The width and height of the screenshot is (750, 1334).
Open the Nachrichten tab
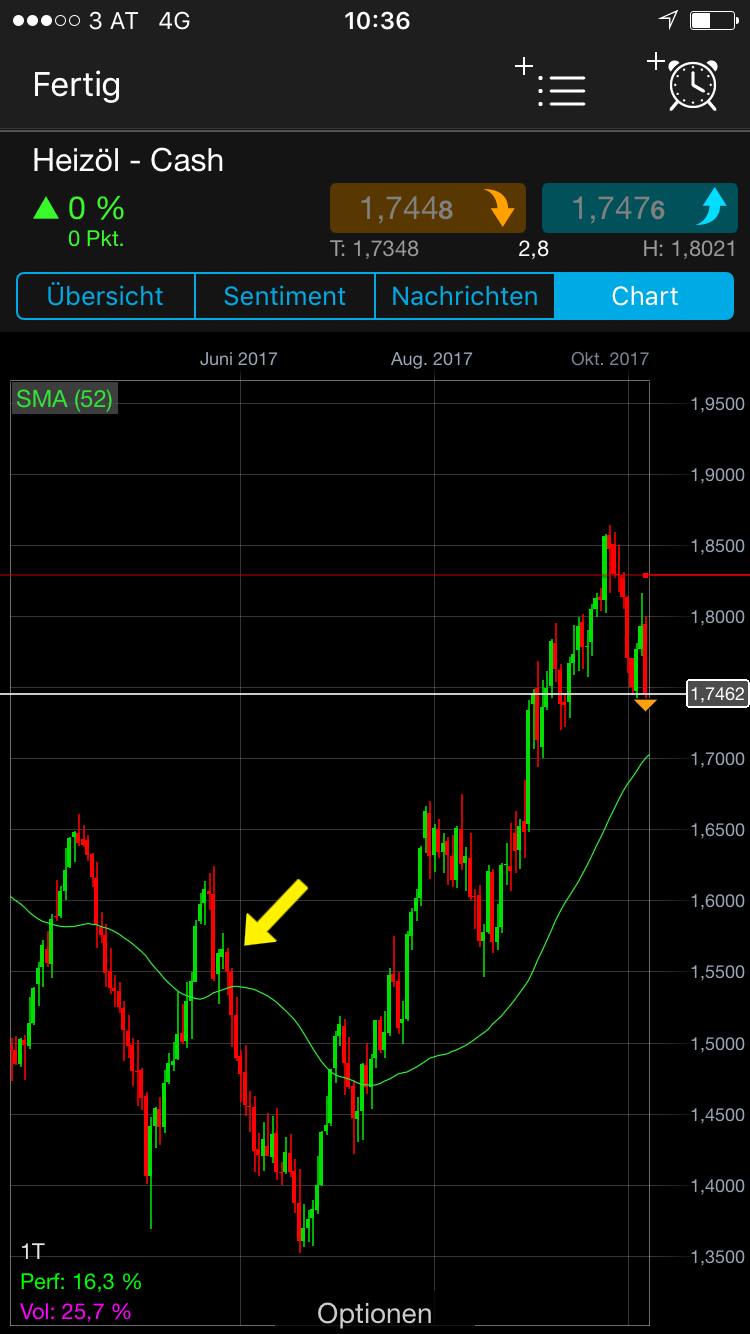coord(464,296)
